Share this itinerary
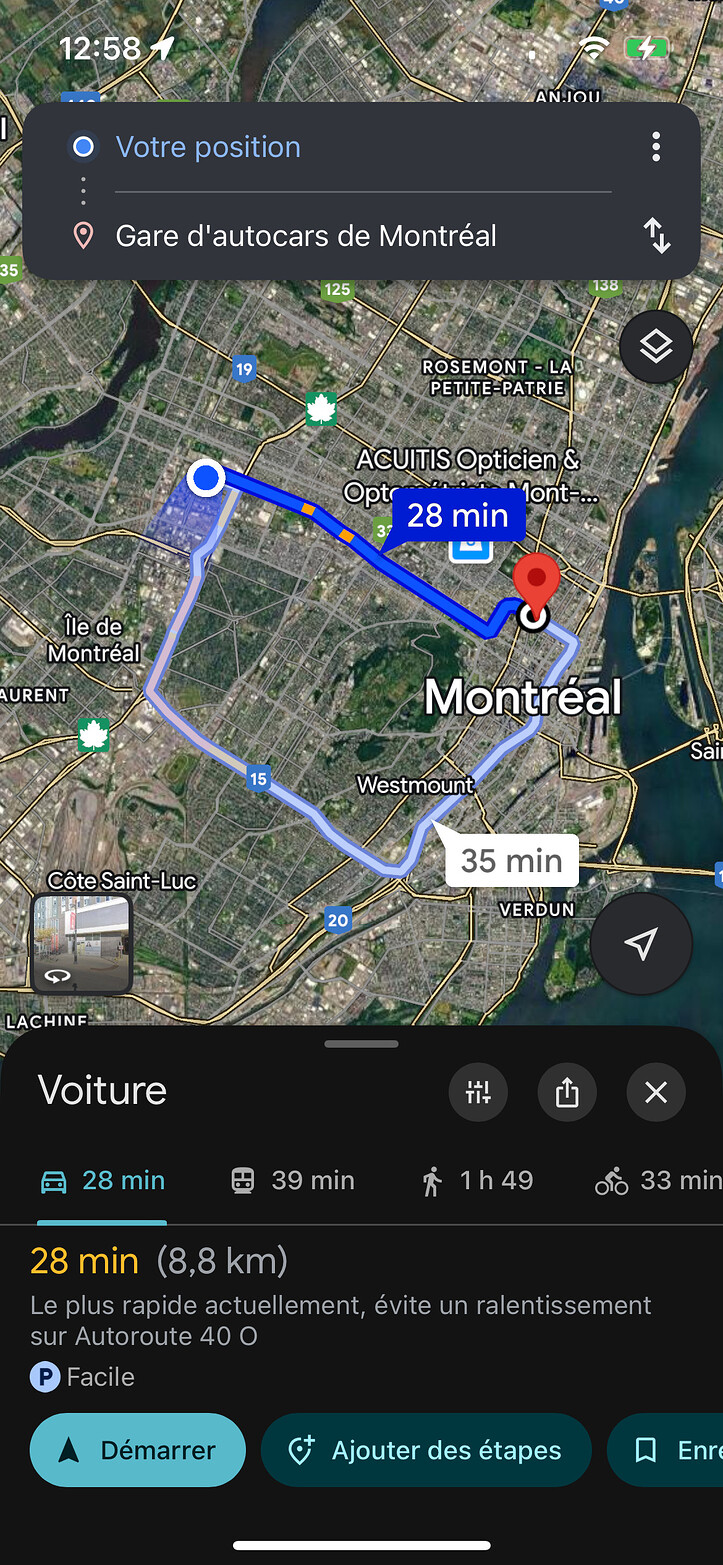Screen dimensions: 723x1565 click(567, 1092)
